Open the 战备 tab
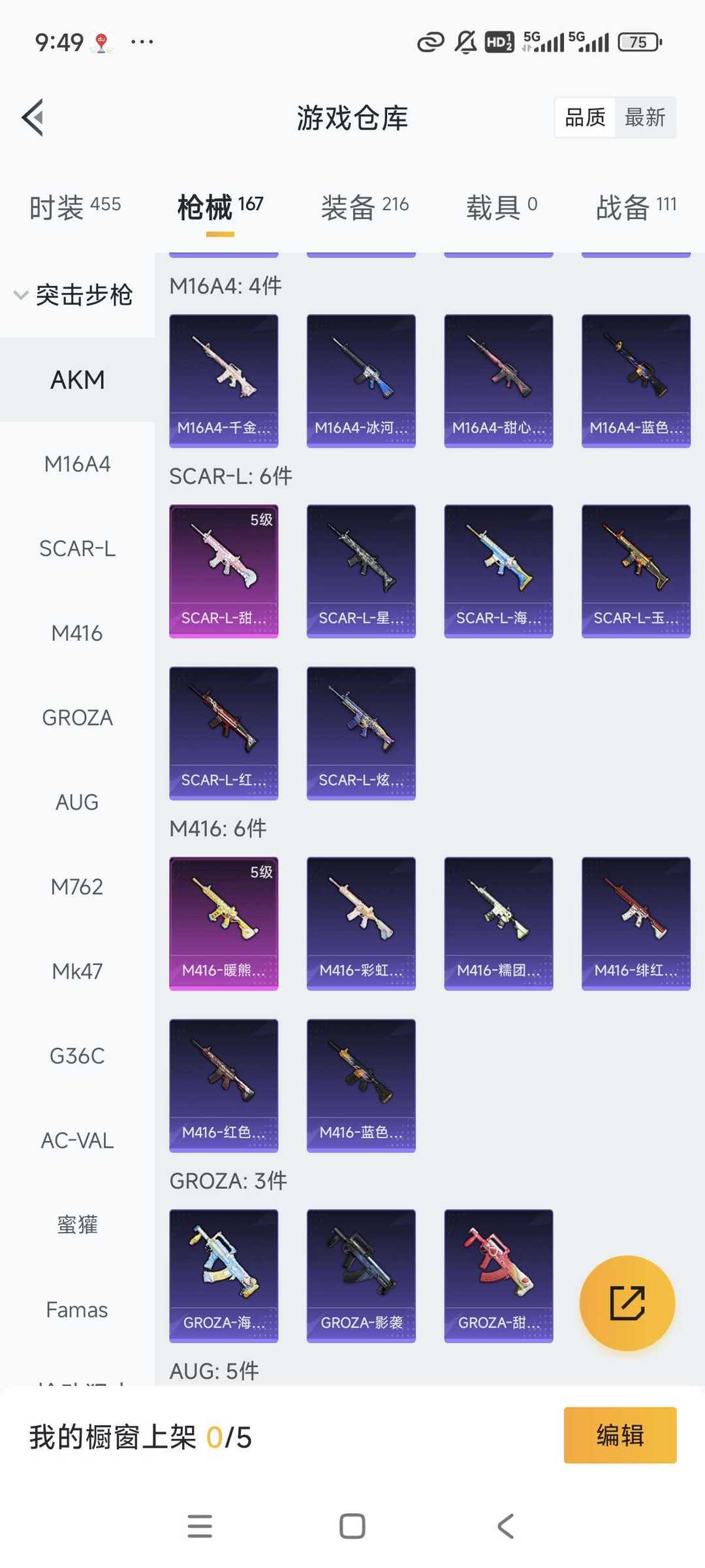 coord(636,208)
